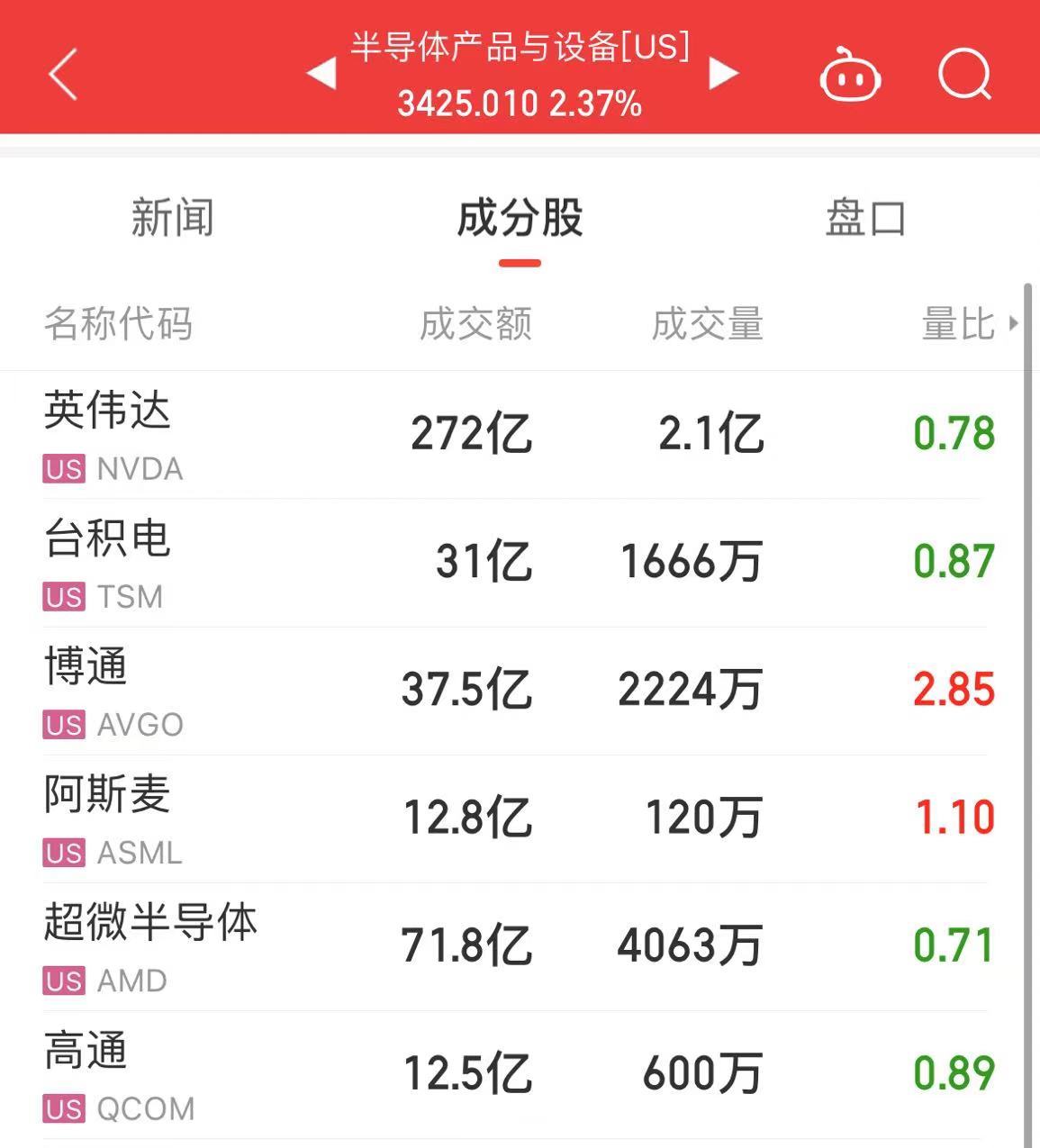Click the back arrow in the header
The width and height of the screenshot is (1040, 1148).
pyautogui.click(x=61, y=76)
